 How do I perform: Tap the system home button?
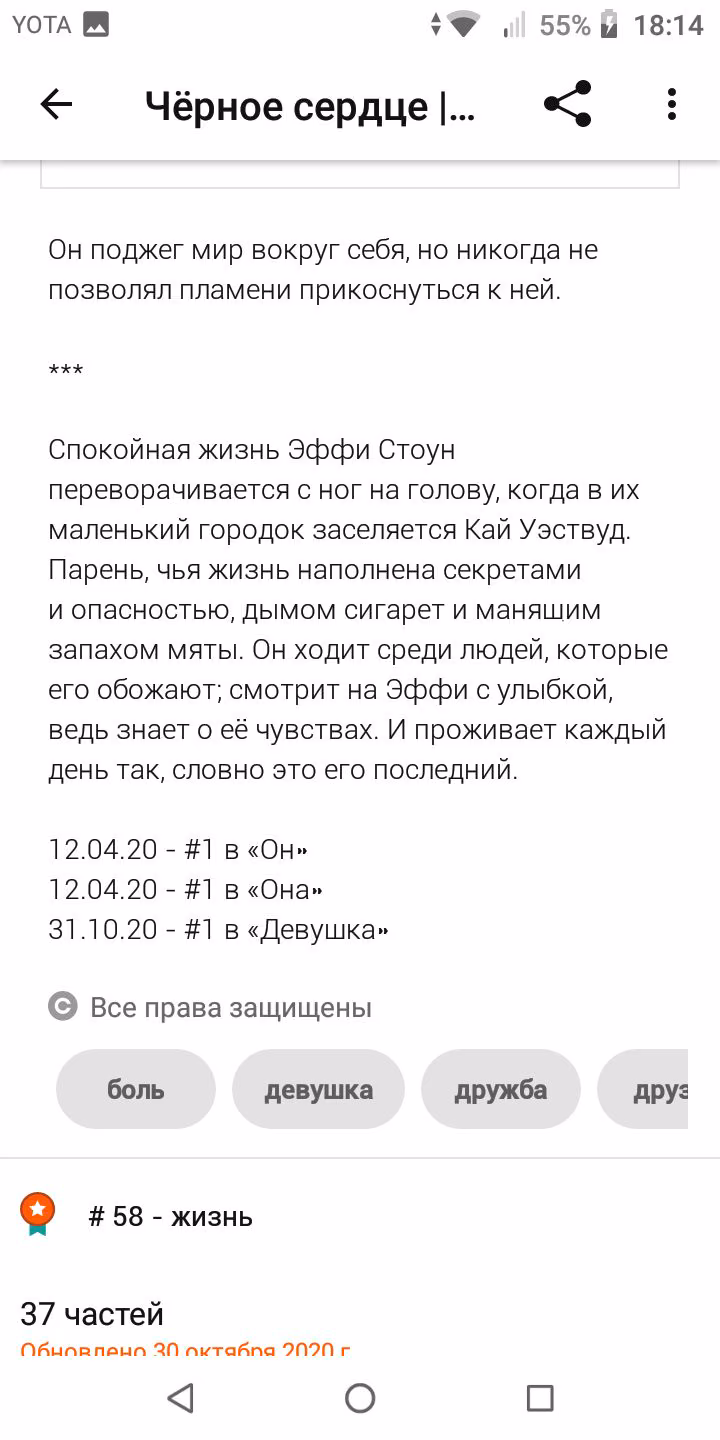point(360,1398)
